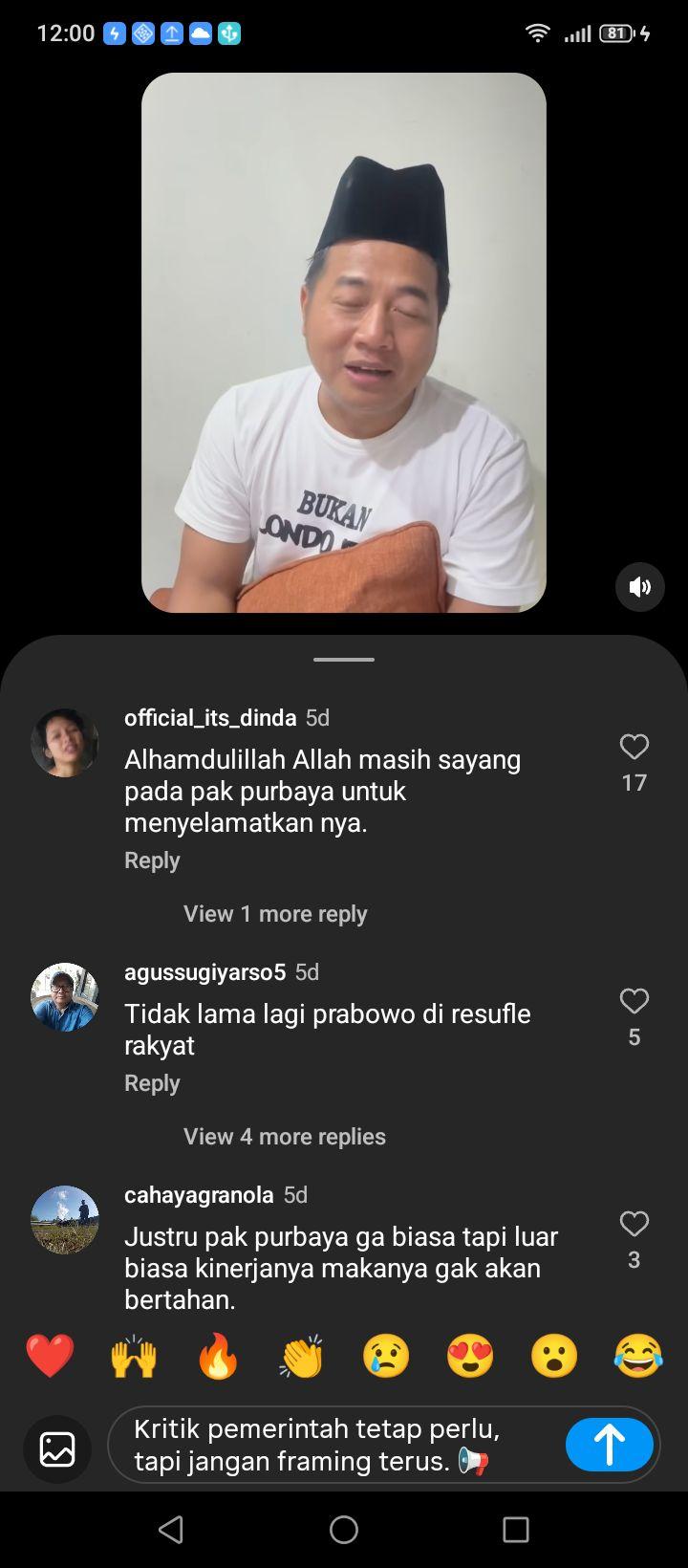The image size is (688, 1568).
Task: Open agussugiyarso5's profile avatar
Action: [x=65, y=997]
